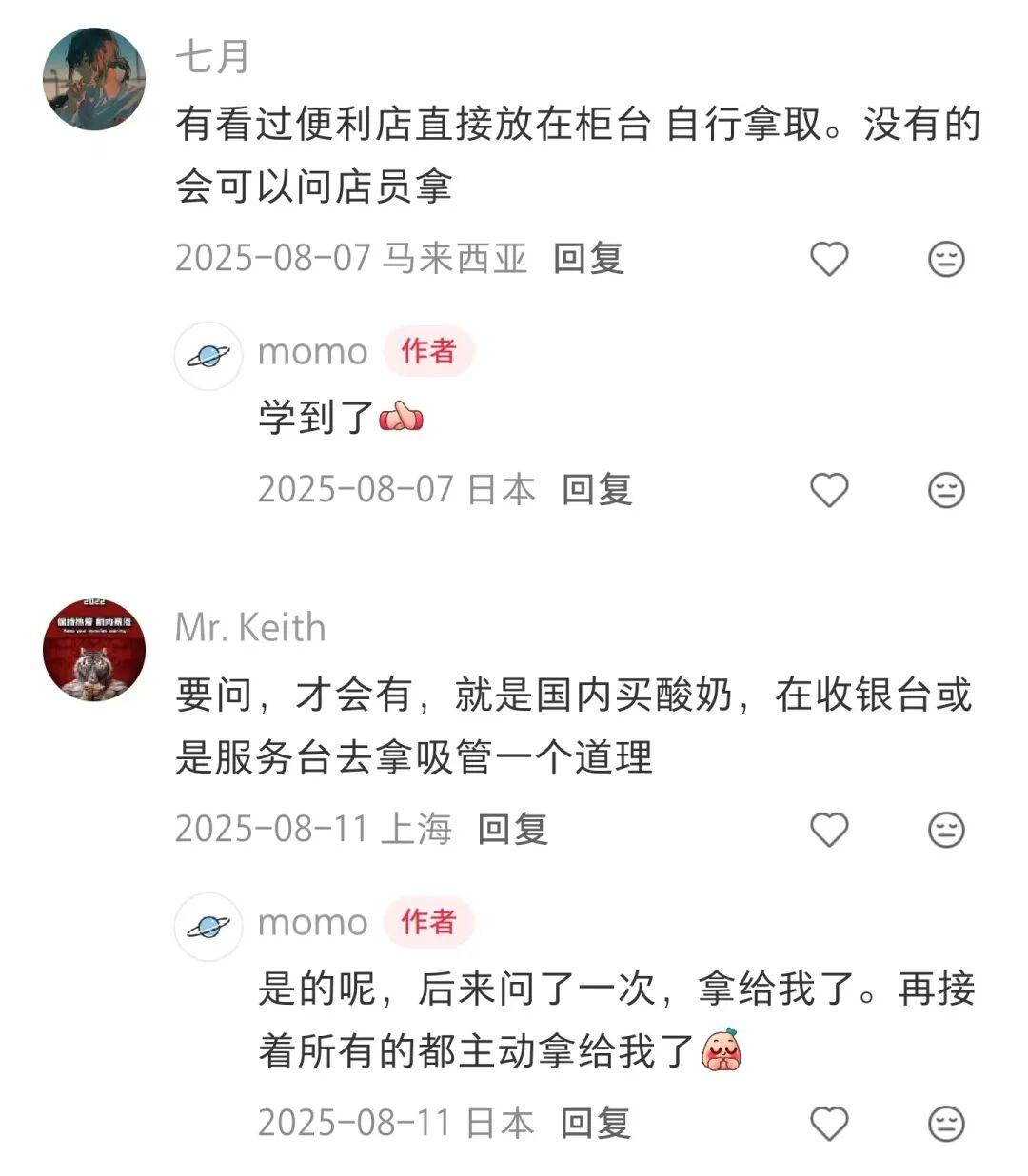The image size is (1028, 1176).
Task: Open username Mr. Keith
Action: click(x=250, y=628)
